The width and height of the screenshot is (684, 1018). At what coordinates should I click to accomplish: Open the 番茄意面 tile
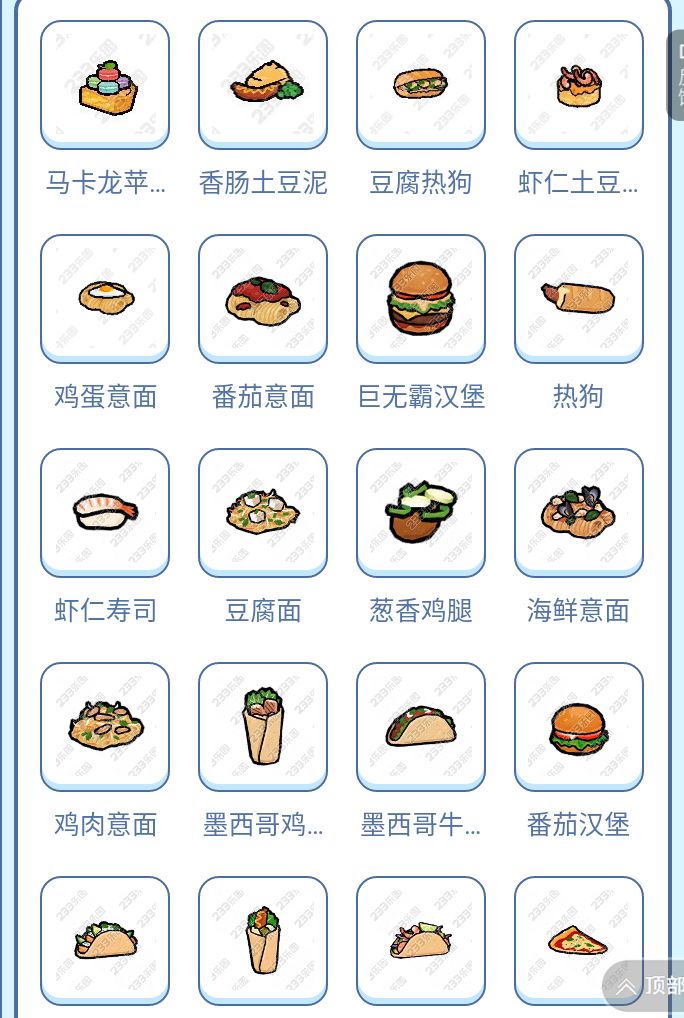point(263,299)
